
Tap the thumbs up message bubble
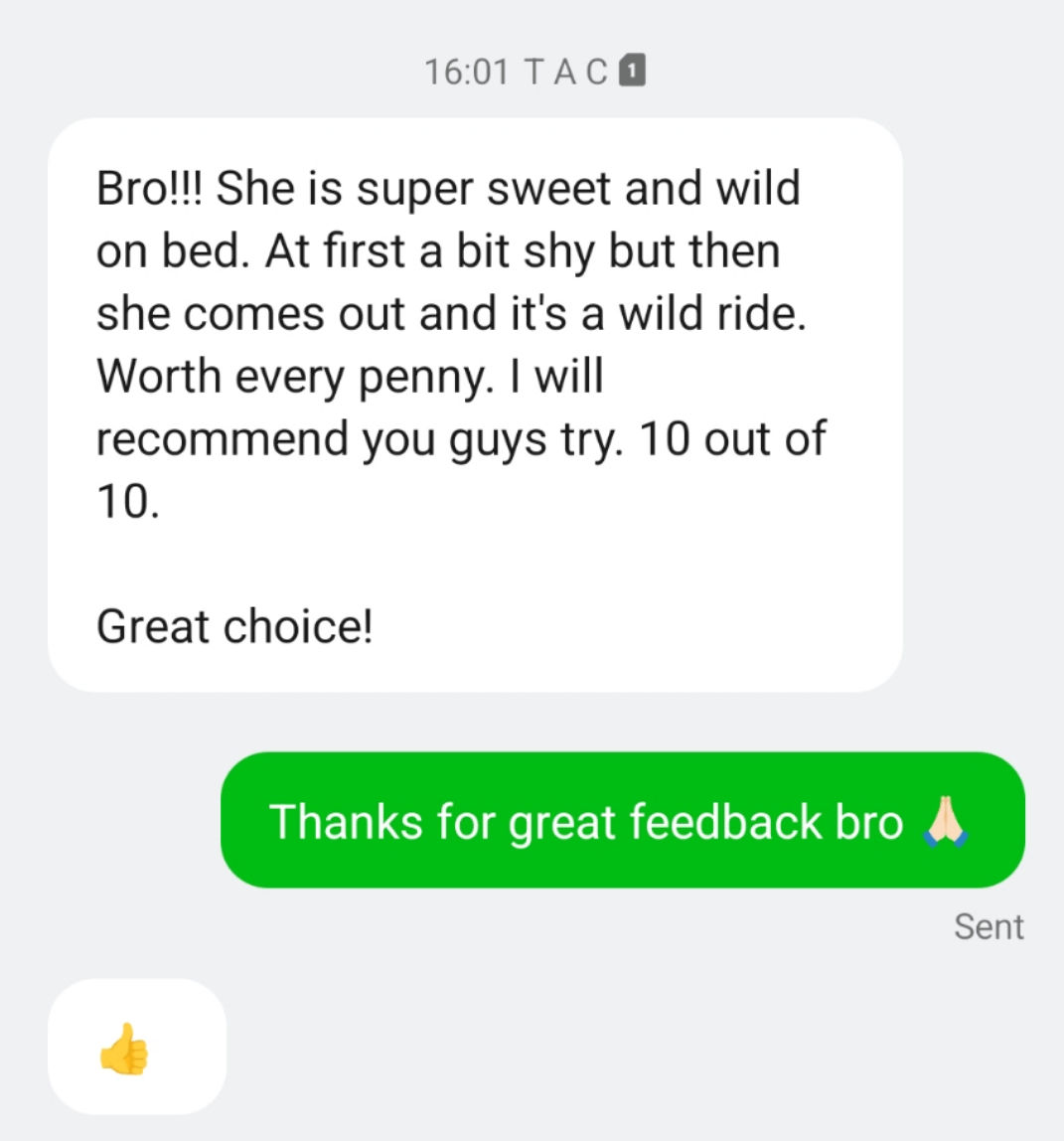[136, 1047]
